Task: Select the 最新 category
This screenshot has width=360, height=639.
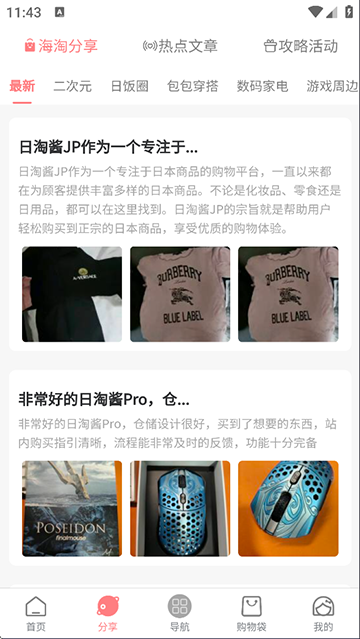Action: pos(22,86)
